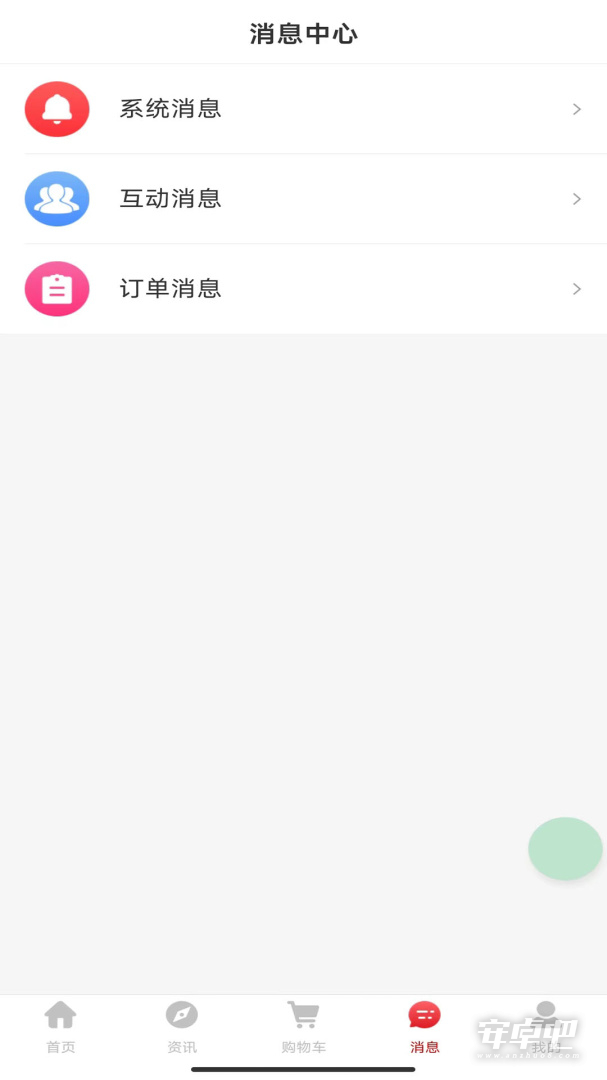
Task: Select the 消息 messages tab
Action: 424,1028
